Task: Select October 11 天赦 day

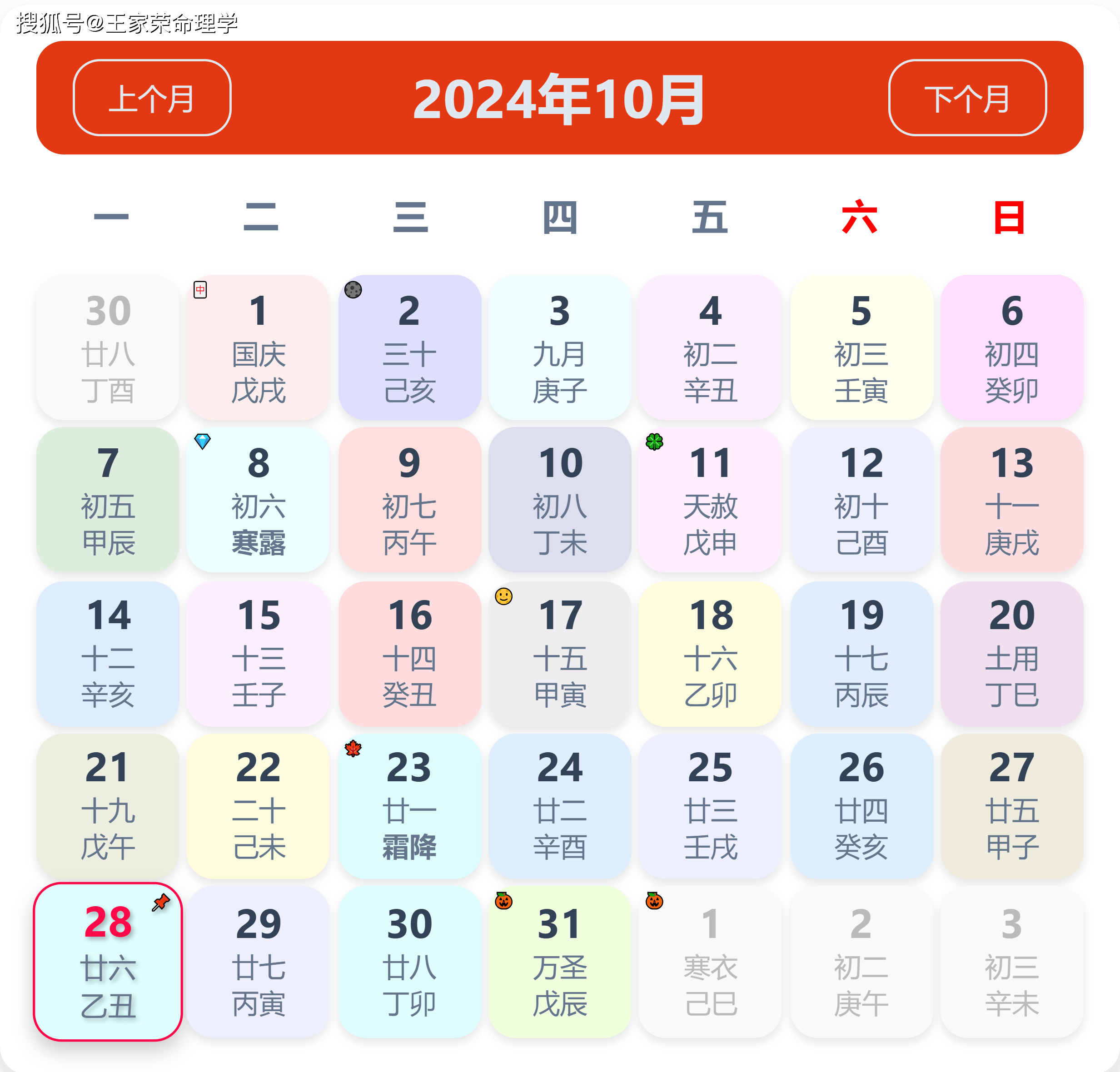Action: (710, 500)
